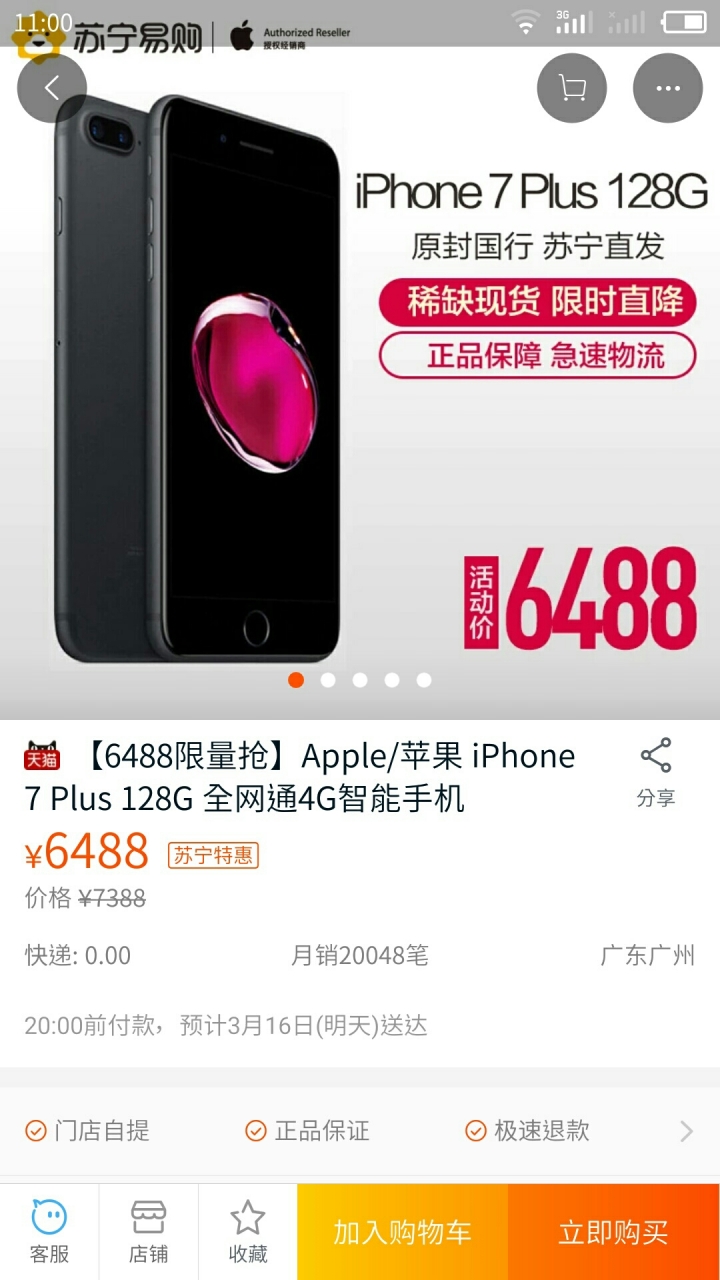Open the three-dot overflow menu
720x1280 pixels.
668,88
